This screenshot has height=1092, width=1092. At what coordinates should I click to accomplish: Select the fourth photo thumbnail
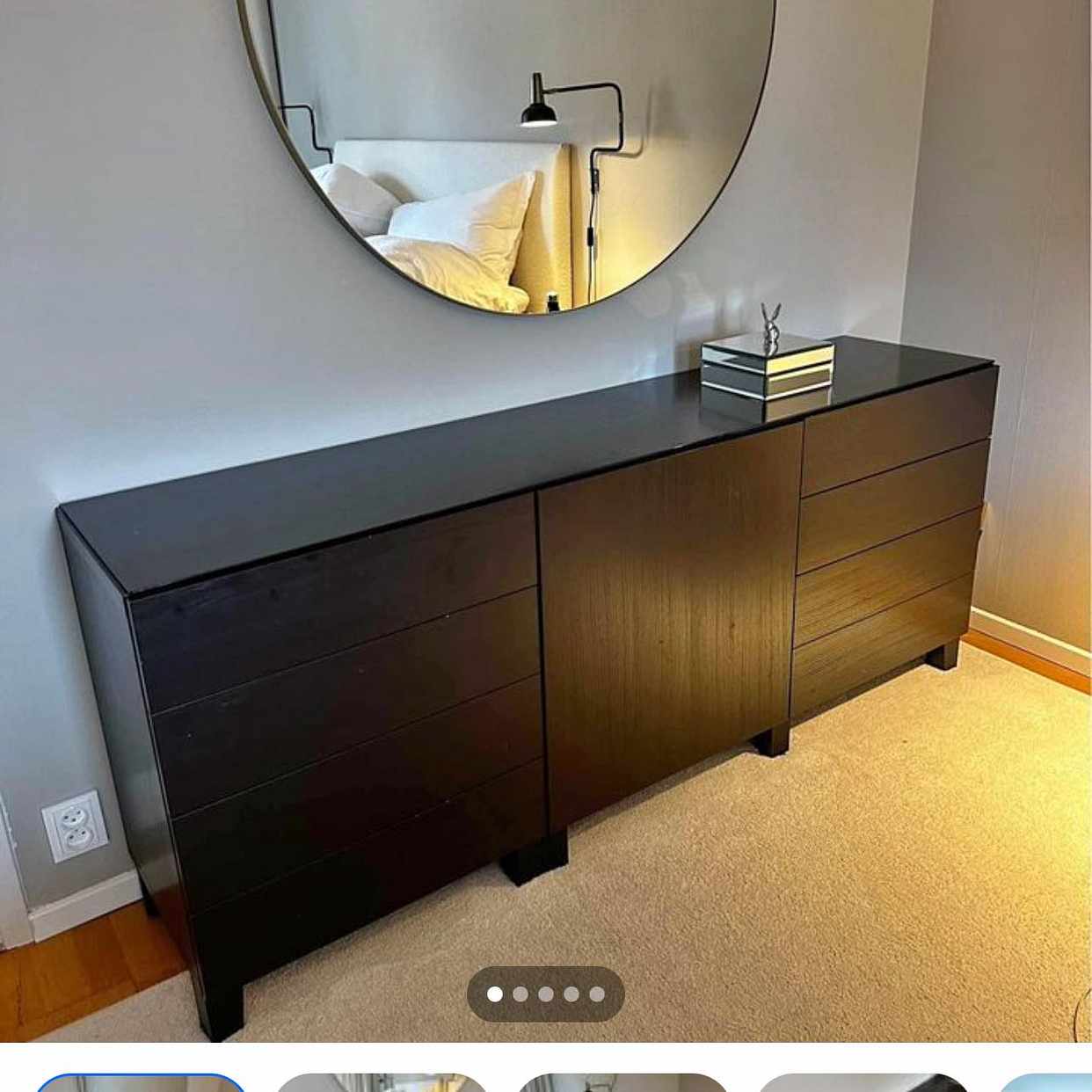click(x=863, y=1083)
